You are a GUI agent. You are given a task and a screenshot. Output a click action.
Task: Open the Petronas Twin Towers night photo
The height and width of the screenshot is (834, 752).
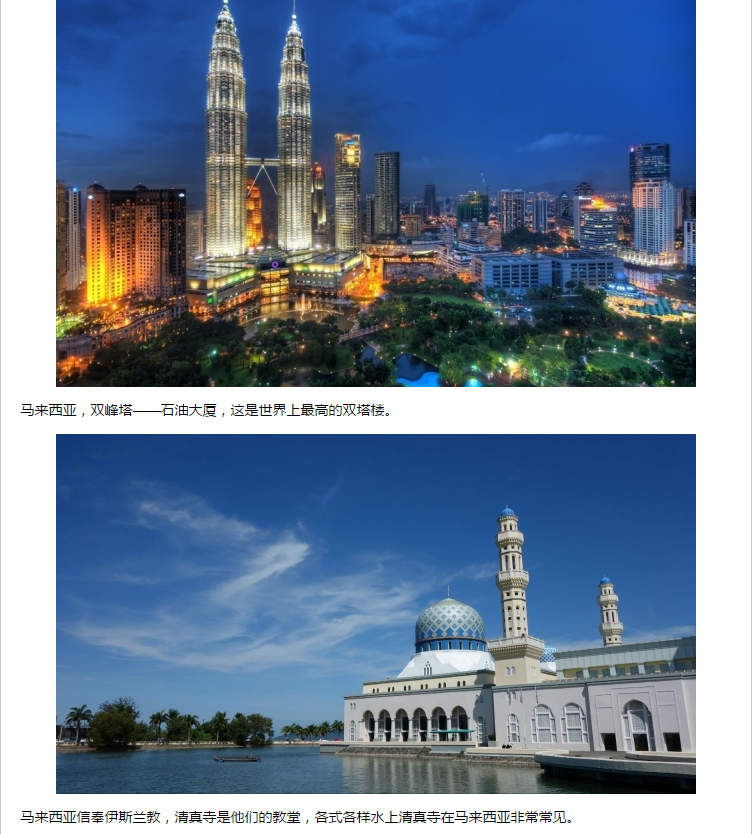[375, 192]
